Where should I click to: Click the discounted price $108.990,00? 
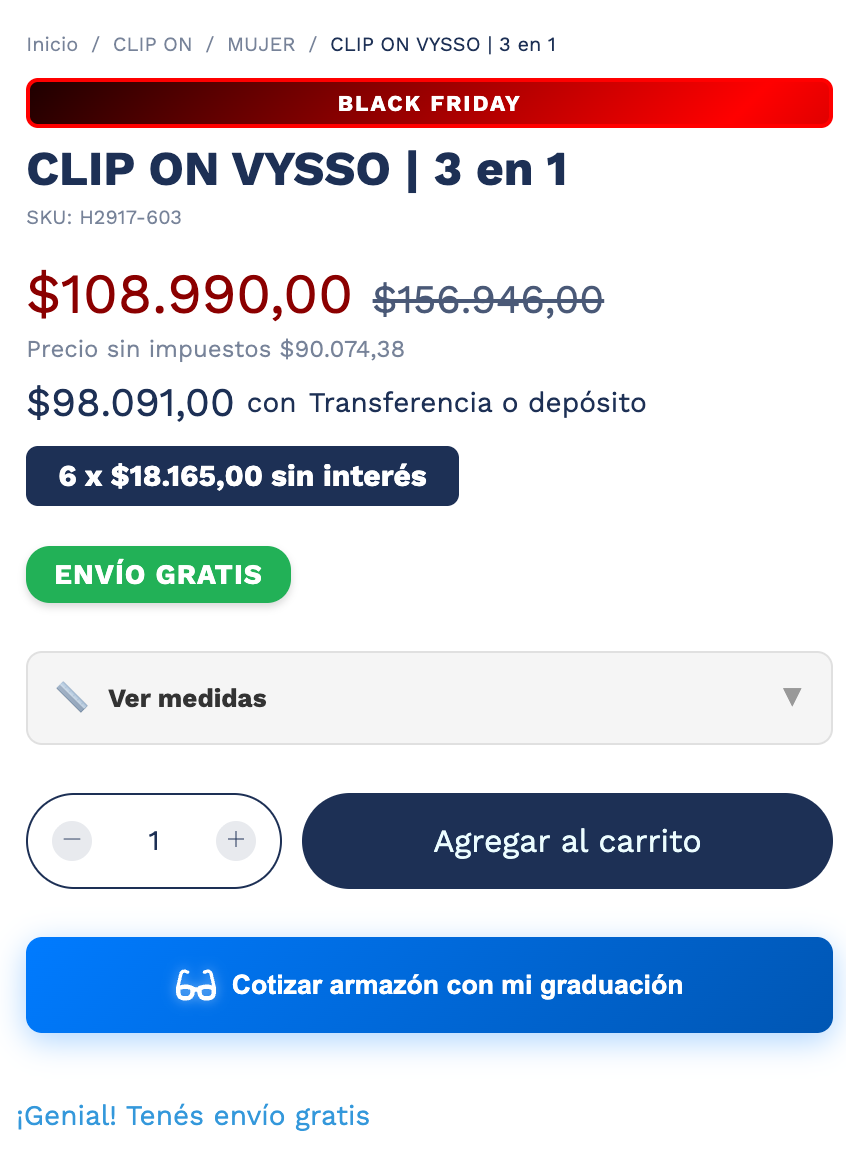[188, 295]
